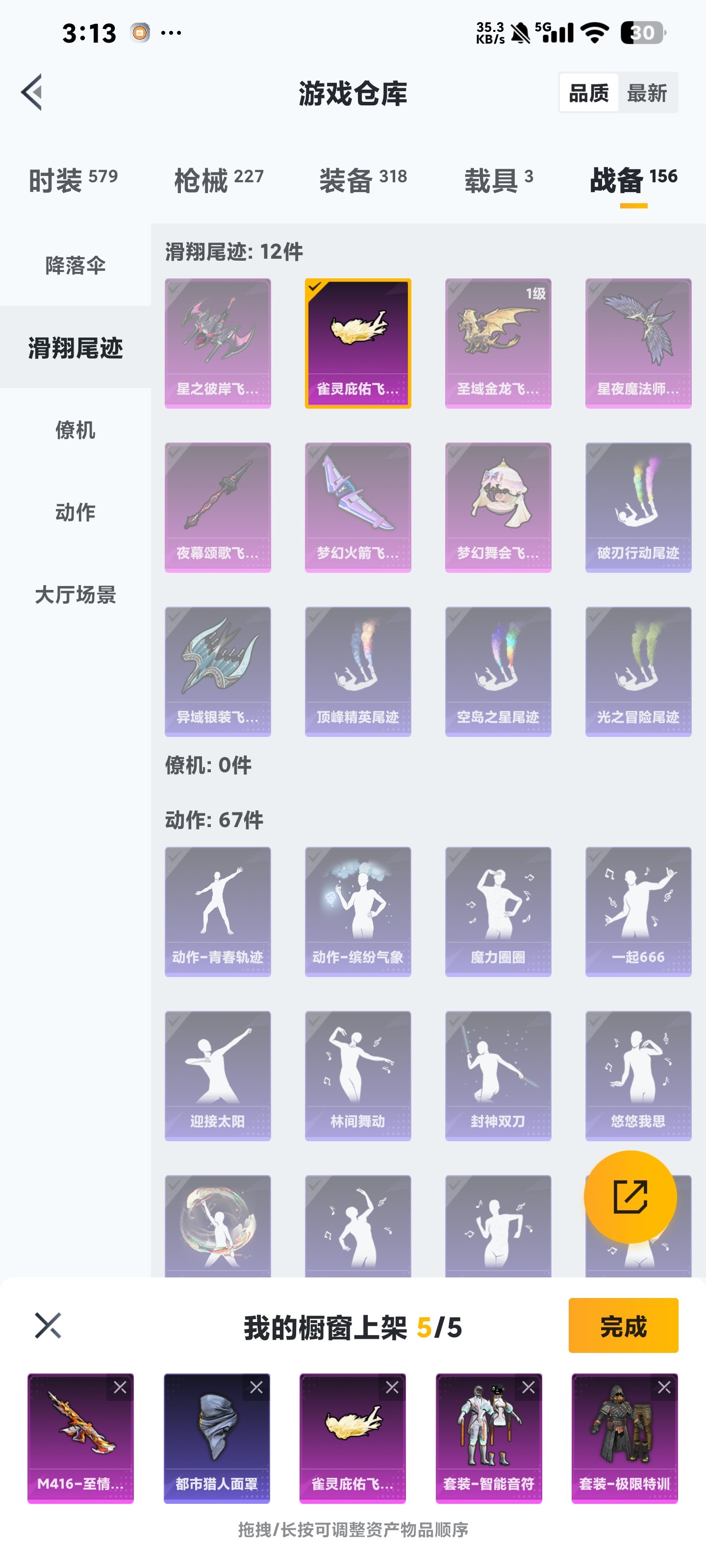Sort items by 最新
This screenshot has width=706, height=1568.
646,93
